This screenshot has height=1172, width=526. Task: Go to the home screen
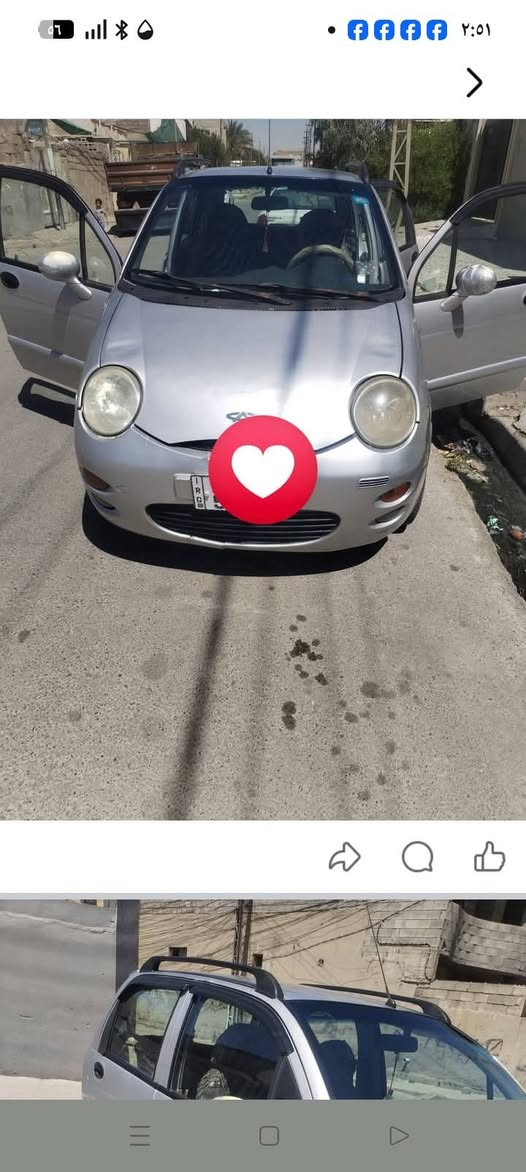click(x=269, y=1136)
